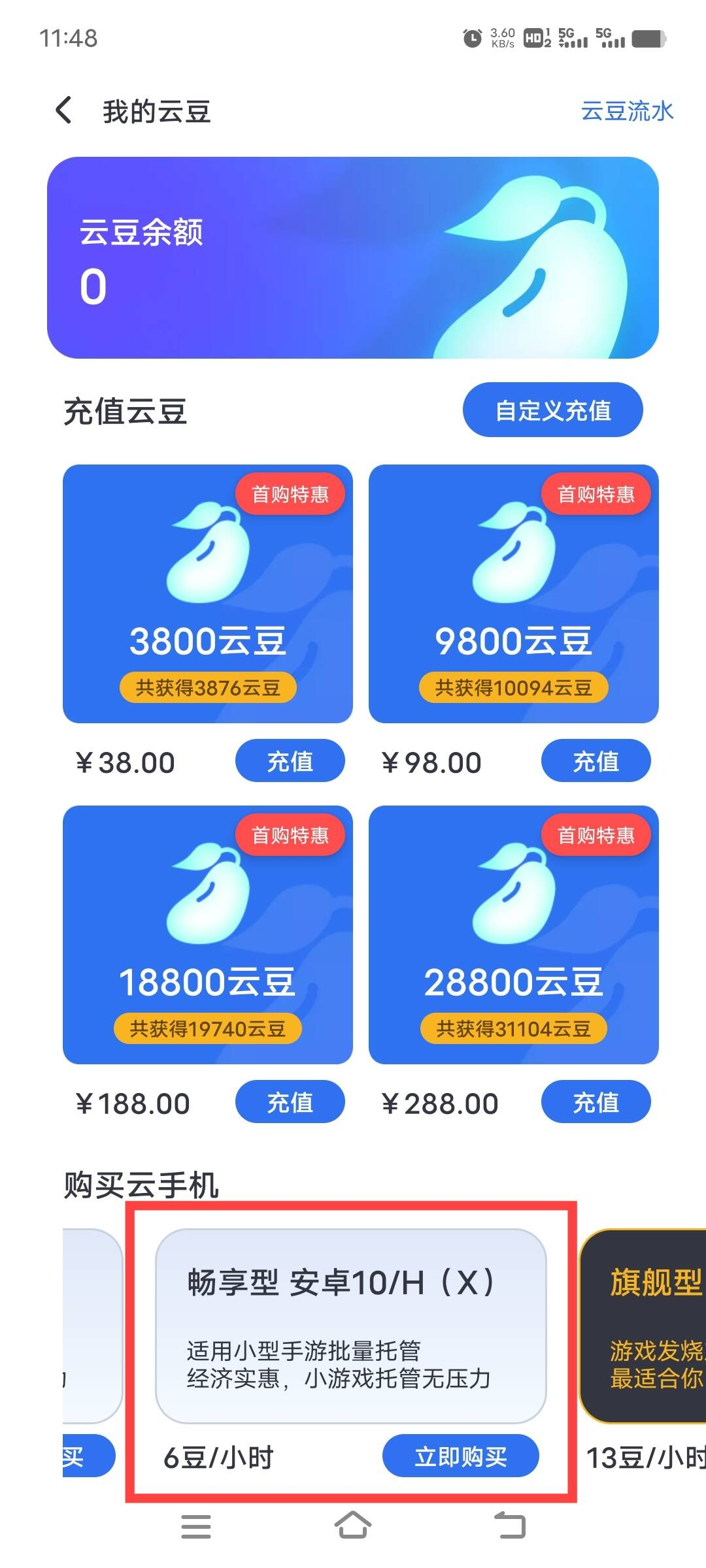Tap 充值 on the 28800云豆 package

596,1102
